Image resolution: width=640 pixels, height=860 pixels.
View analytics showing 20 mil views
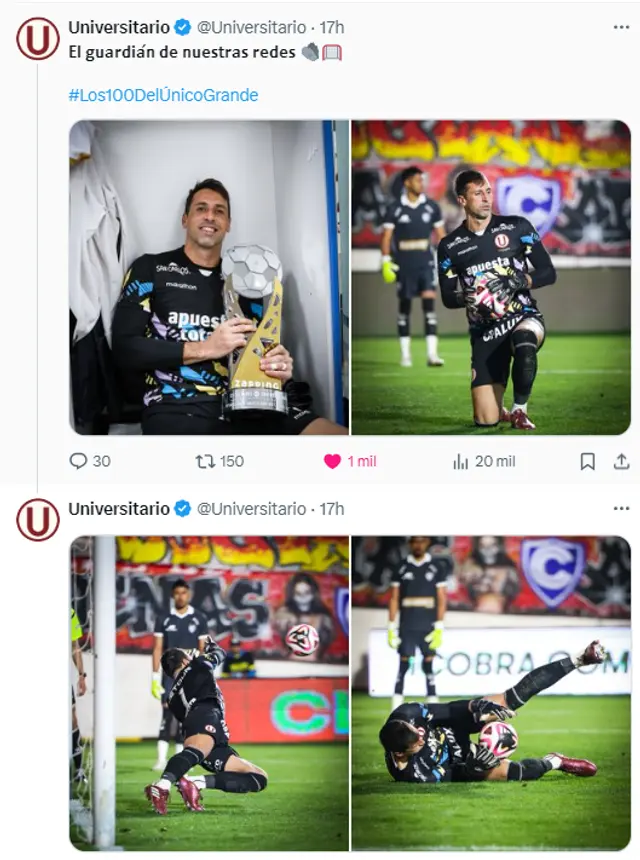[x=461, y=461]
